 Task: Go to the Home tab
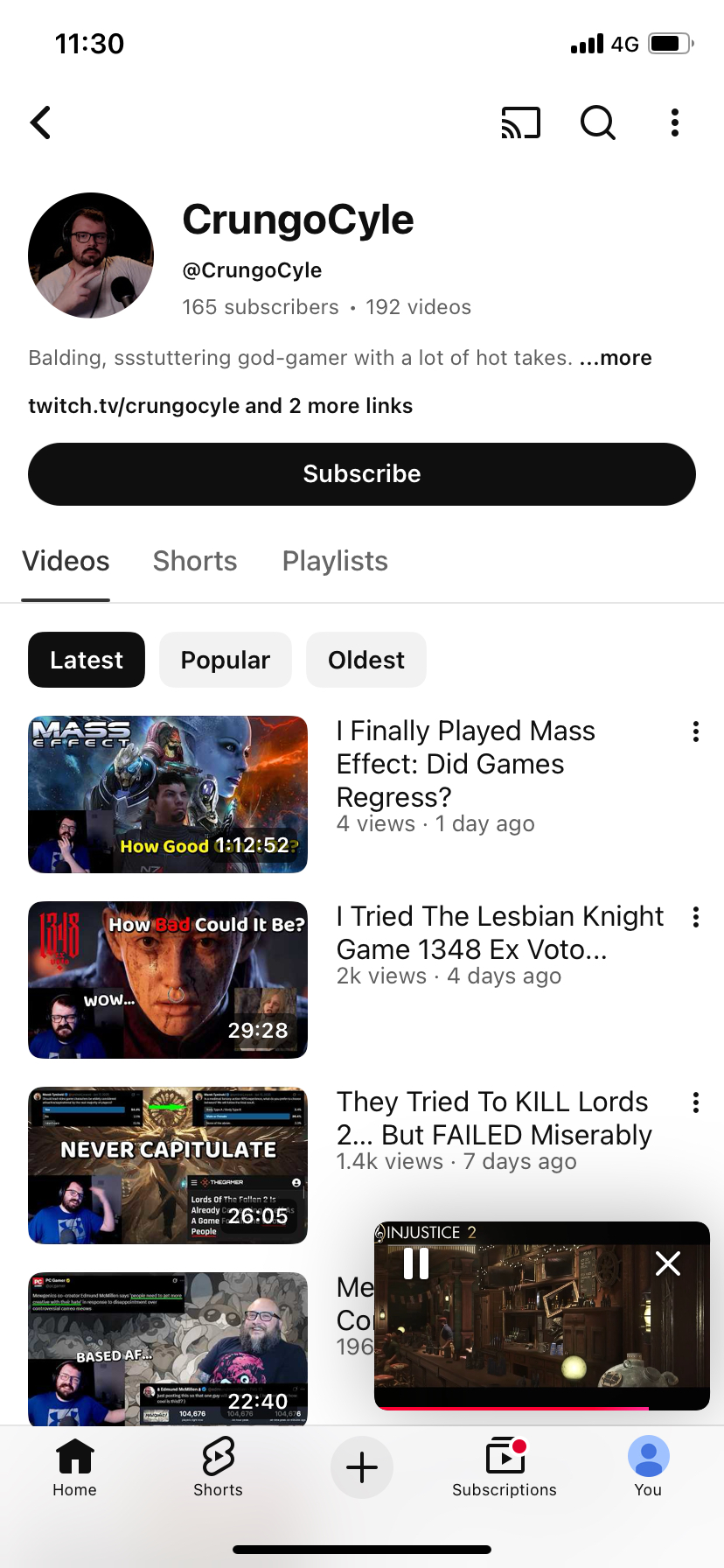[x=75, y=1467]
